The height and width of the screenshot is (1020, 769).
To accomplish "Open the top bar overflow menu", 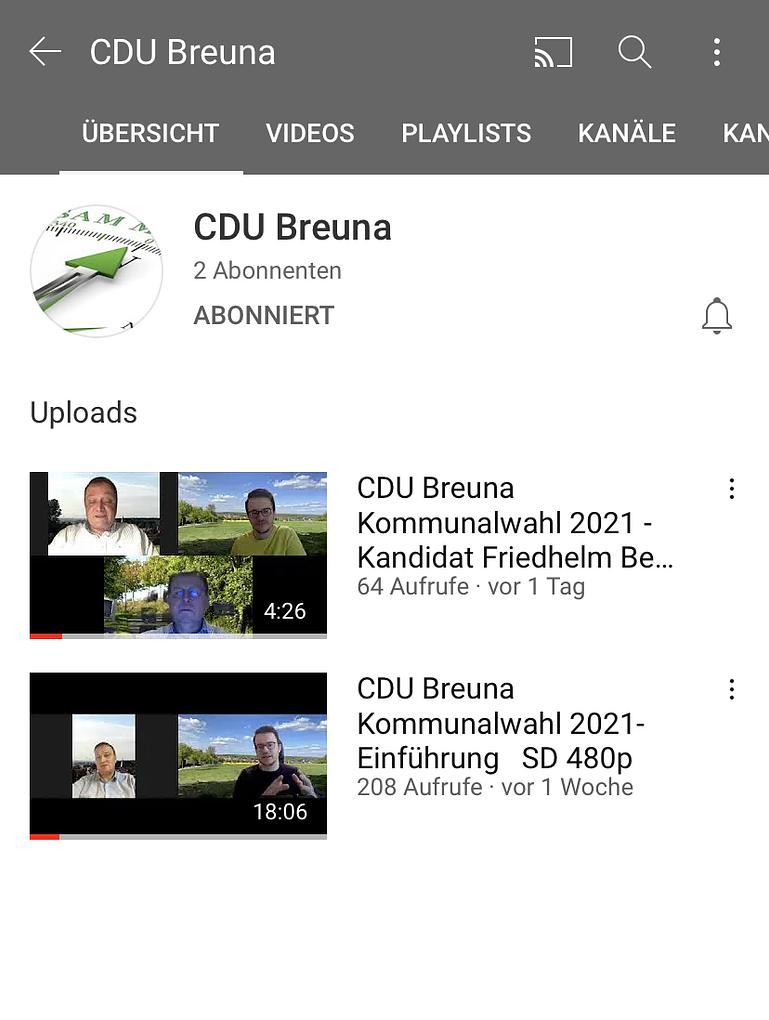I will [x=716, y=52].
